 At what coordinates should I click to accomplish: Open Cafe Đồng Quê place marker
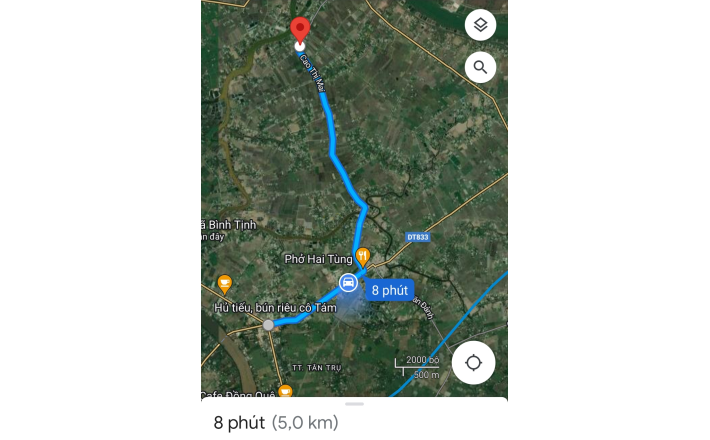point(285,391)
